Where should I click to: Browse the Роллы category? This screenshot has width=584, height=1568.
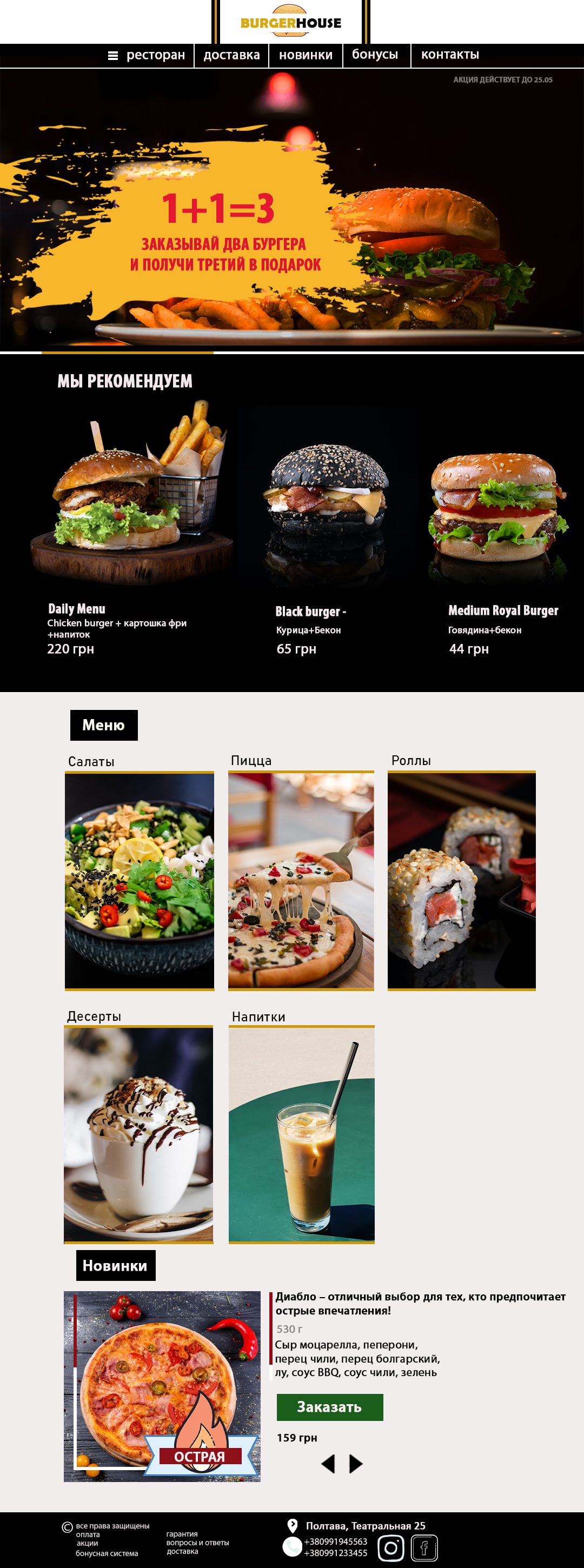462,880
